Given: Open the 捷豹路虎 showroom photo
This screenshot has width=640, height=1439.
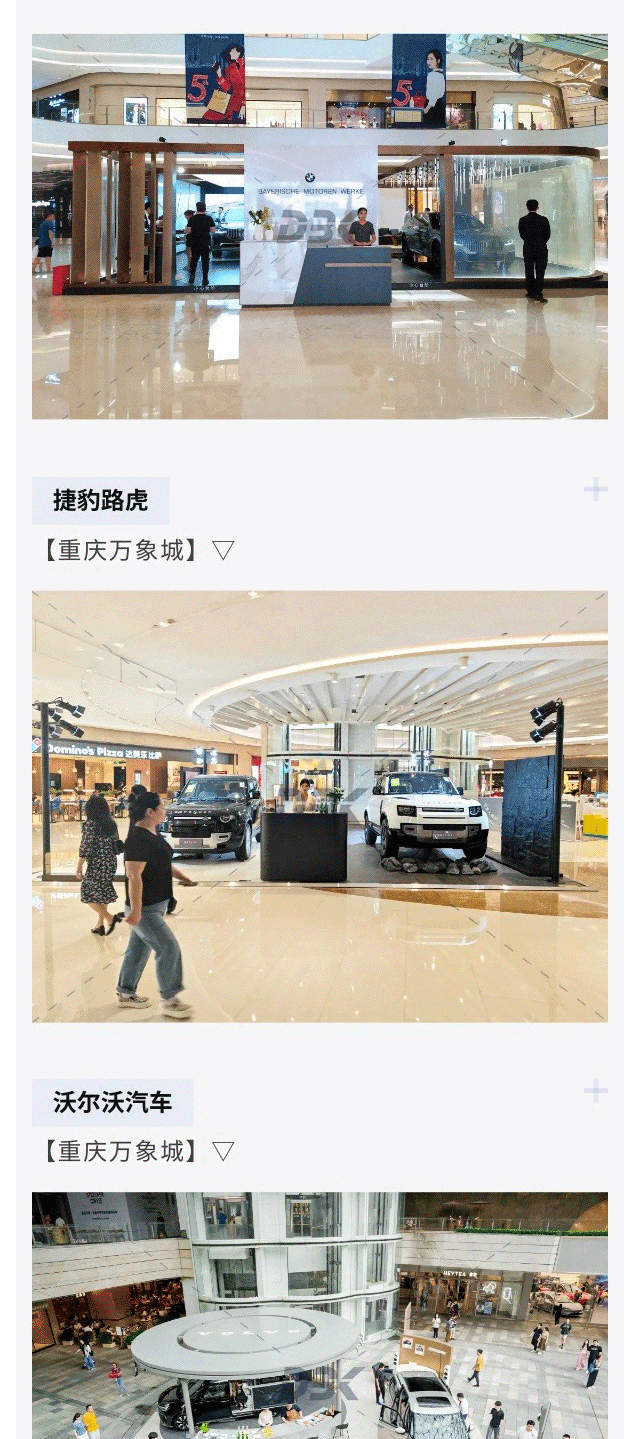Looking at the screenshot, I should (319, 806).
